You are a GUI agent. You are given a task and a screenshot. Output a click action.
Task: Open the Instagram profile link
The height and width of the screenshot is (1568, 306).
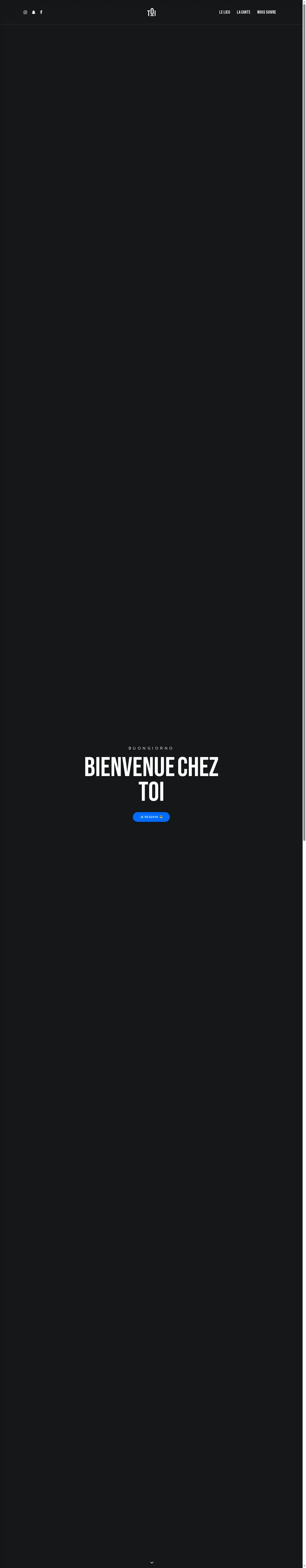[x=25, y=12]
